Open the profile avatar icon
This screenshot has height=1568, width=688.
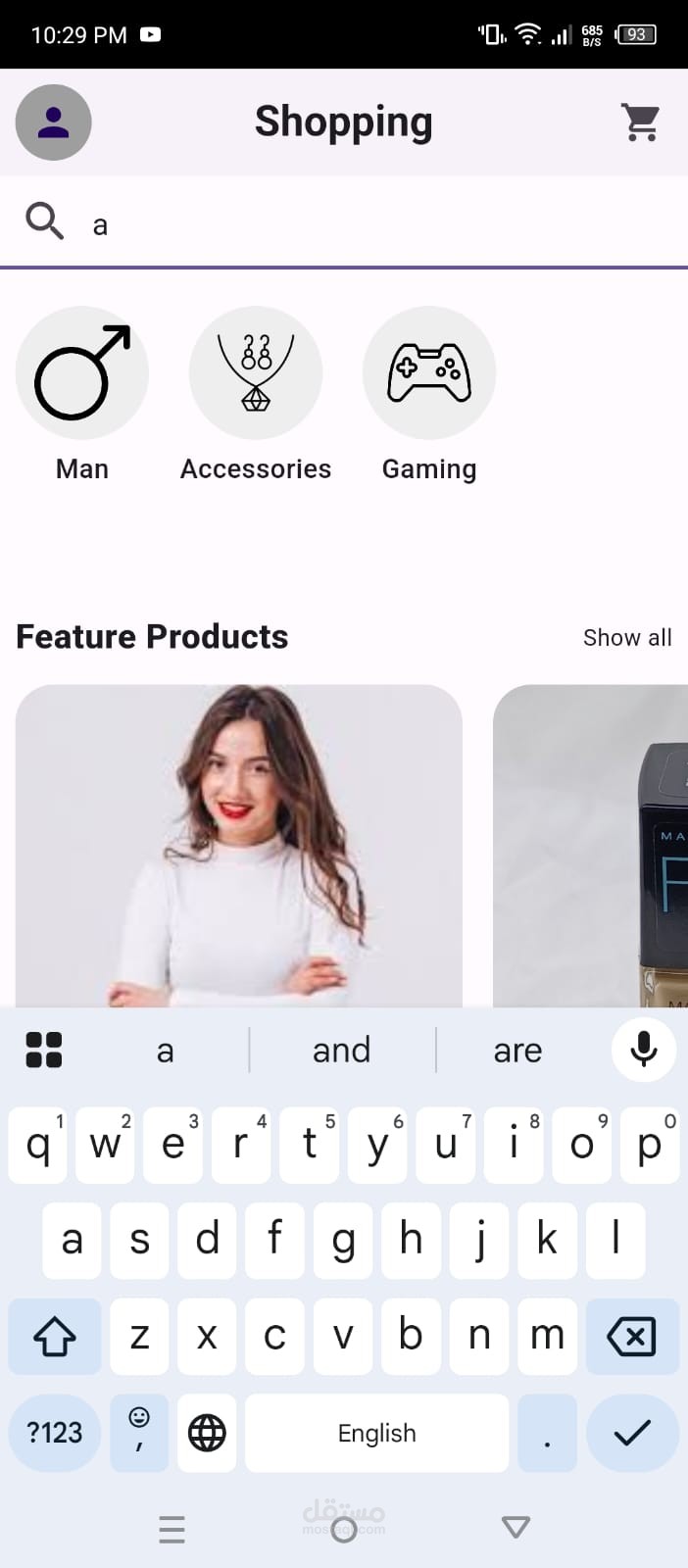tap(54, 122)
